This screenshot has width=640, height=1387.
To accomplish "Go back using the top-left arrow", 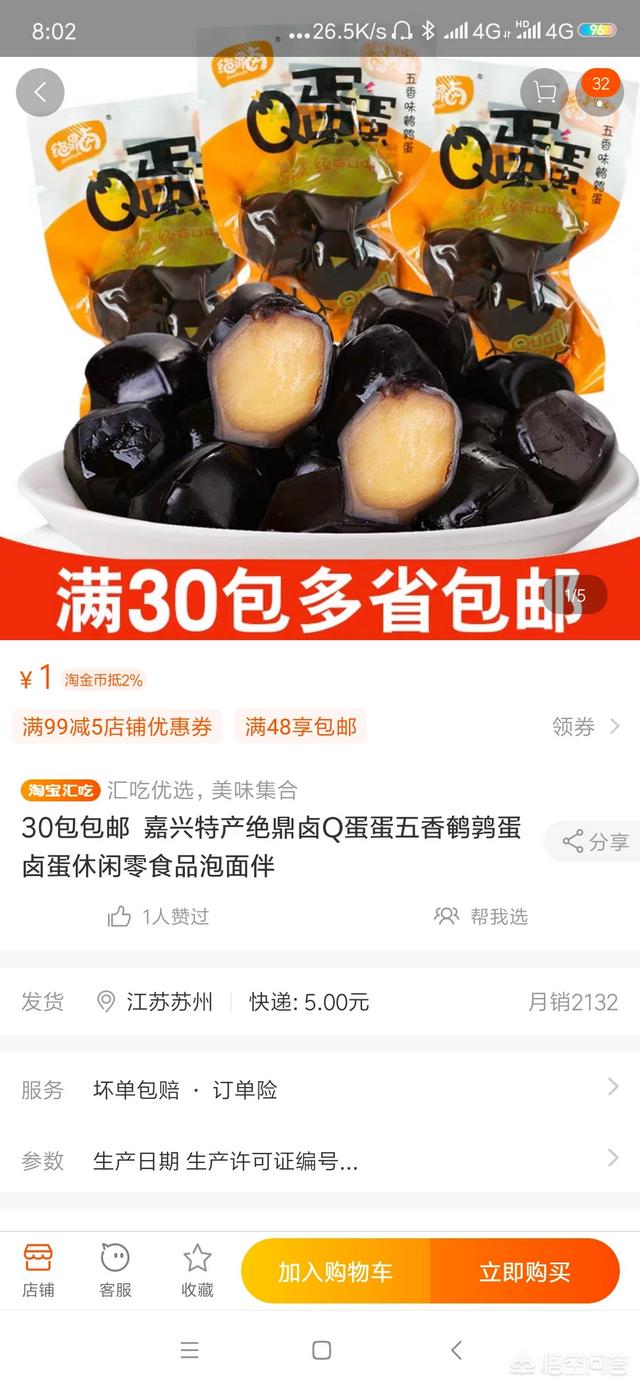I will (x=40, y=93).
